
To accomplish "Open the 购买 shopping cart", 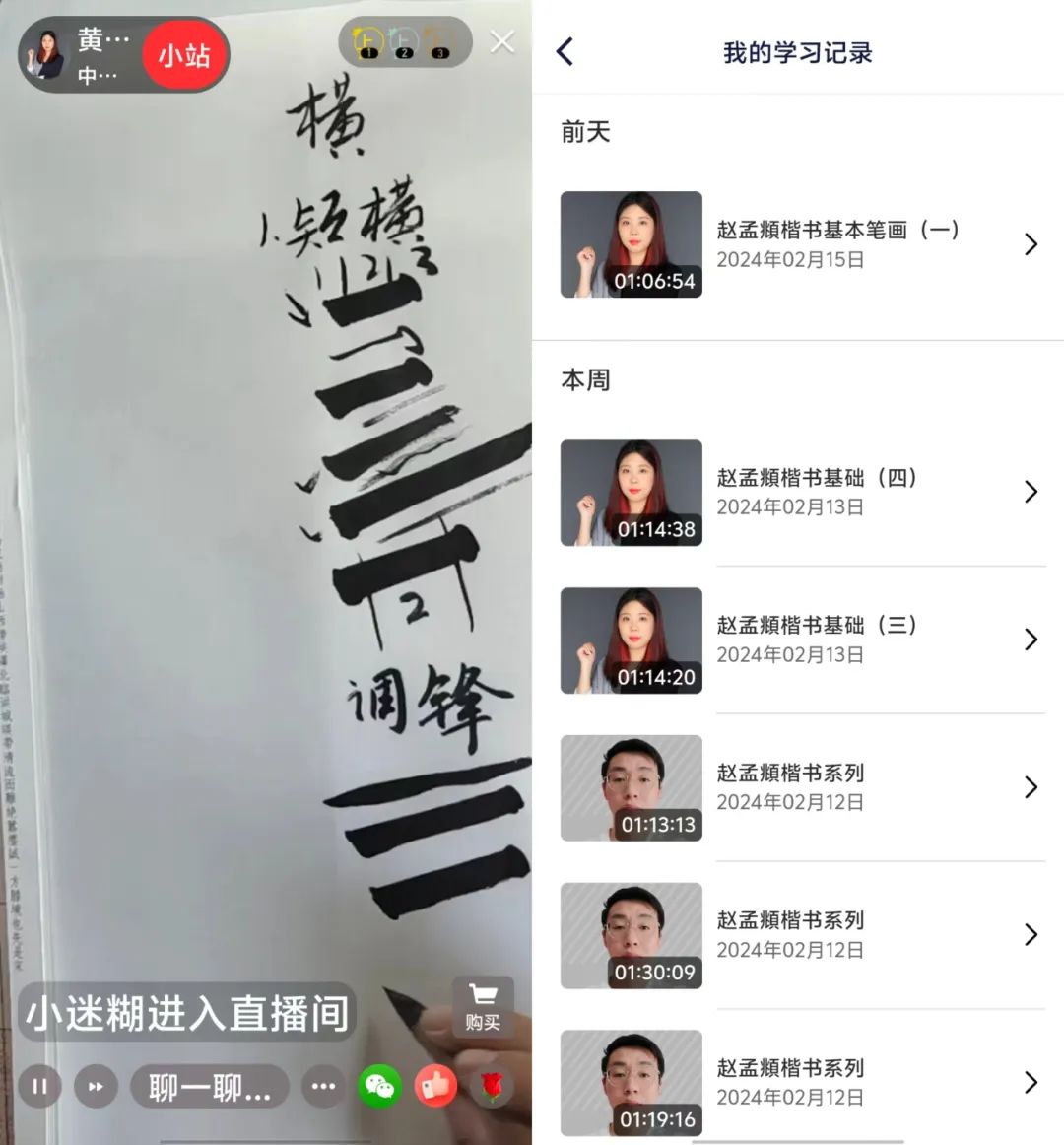I will coord(483,1007).
